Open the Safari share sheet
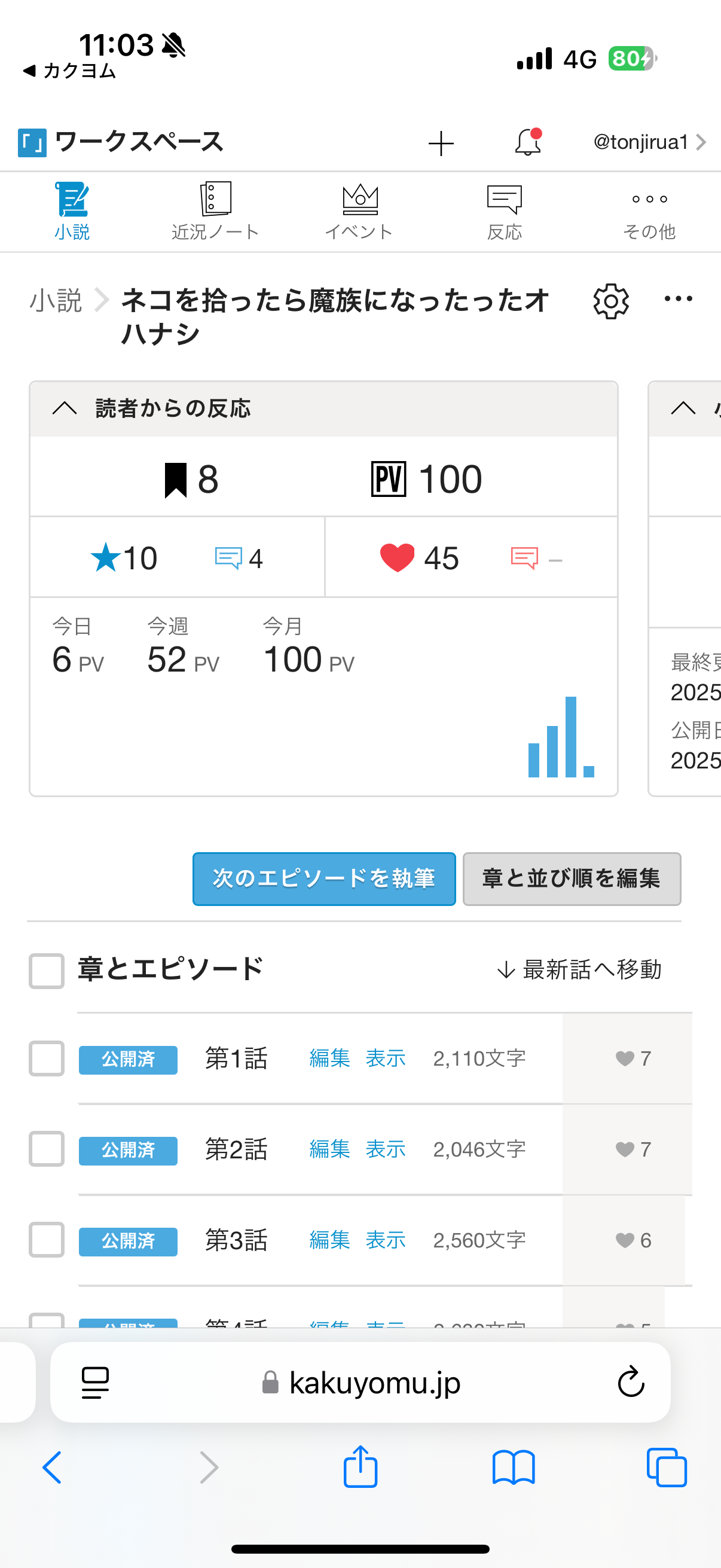 pos(360,1467)
